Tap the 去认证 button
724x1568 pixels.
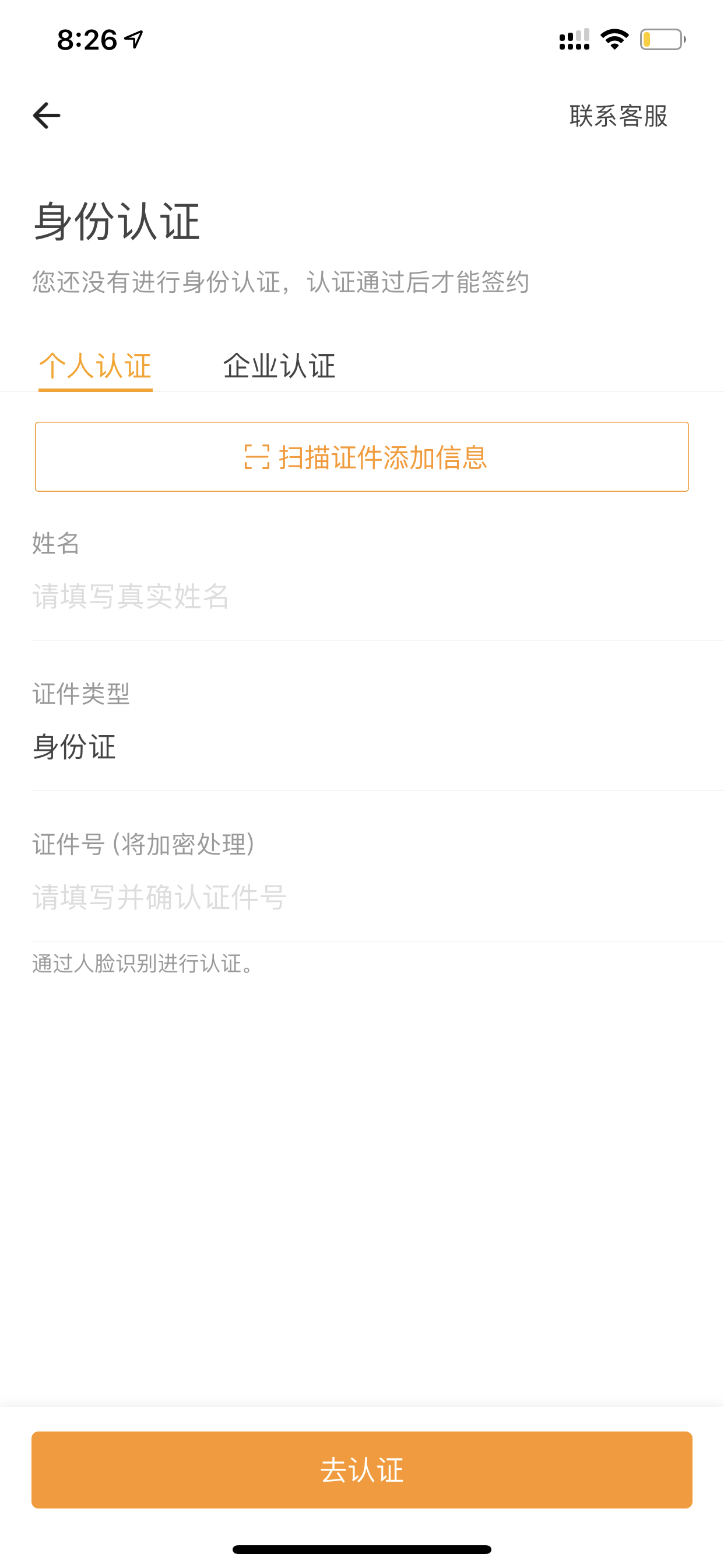[362, 1469]
